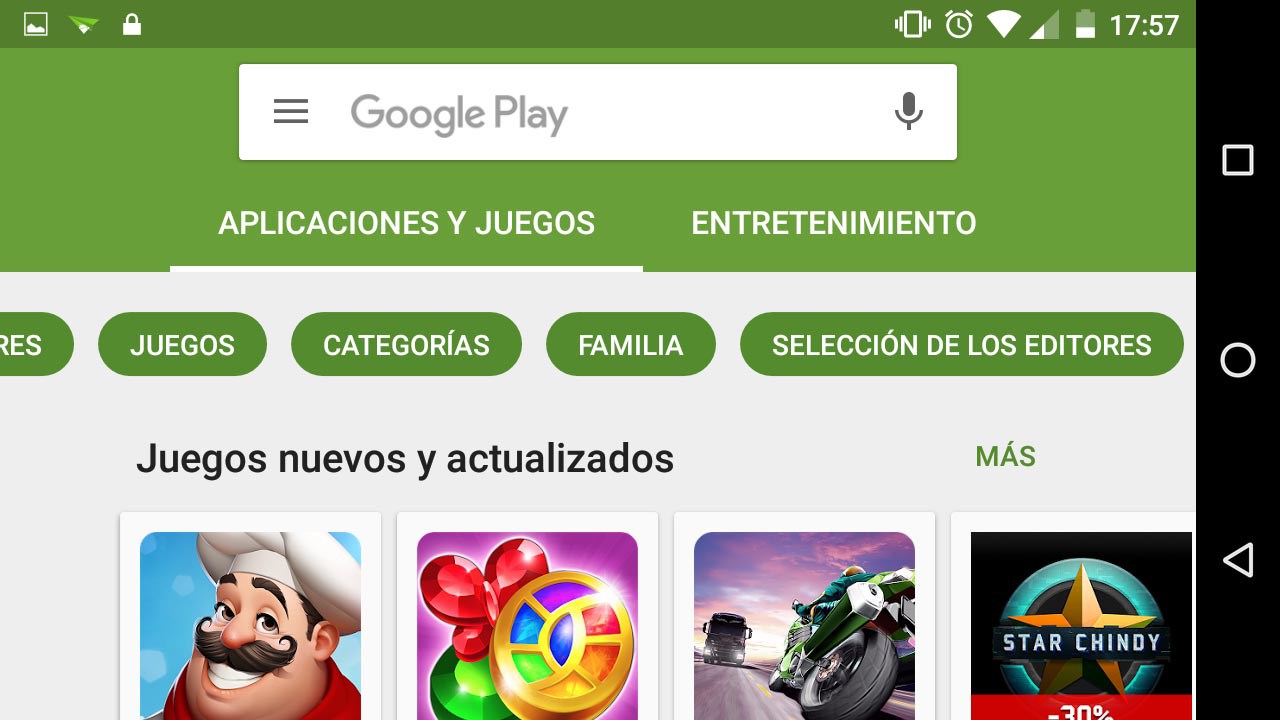The height and width of the screenshot is (720, 1280).
Task: Switch to the Entretenimiento tab
Action: (833, 223)
